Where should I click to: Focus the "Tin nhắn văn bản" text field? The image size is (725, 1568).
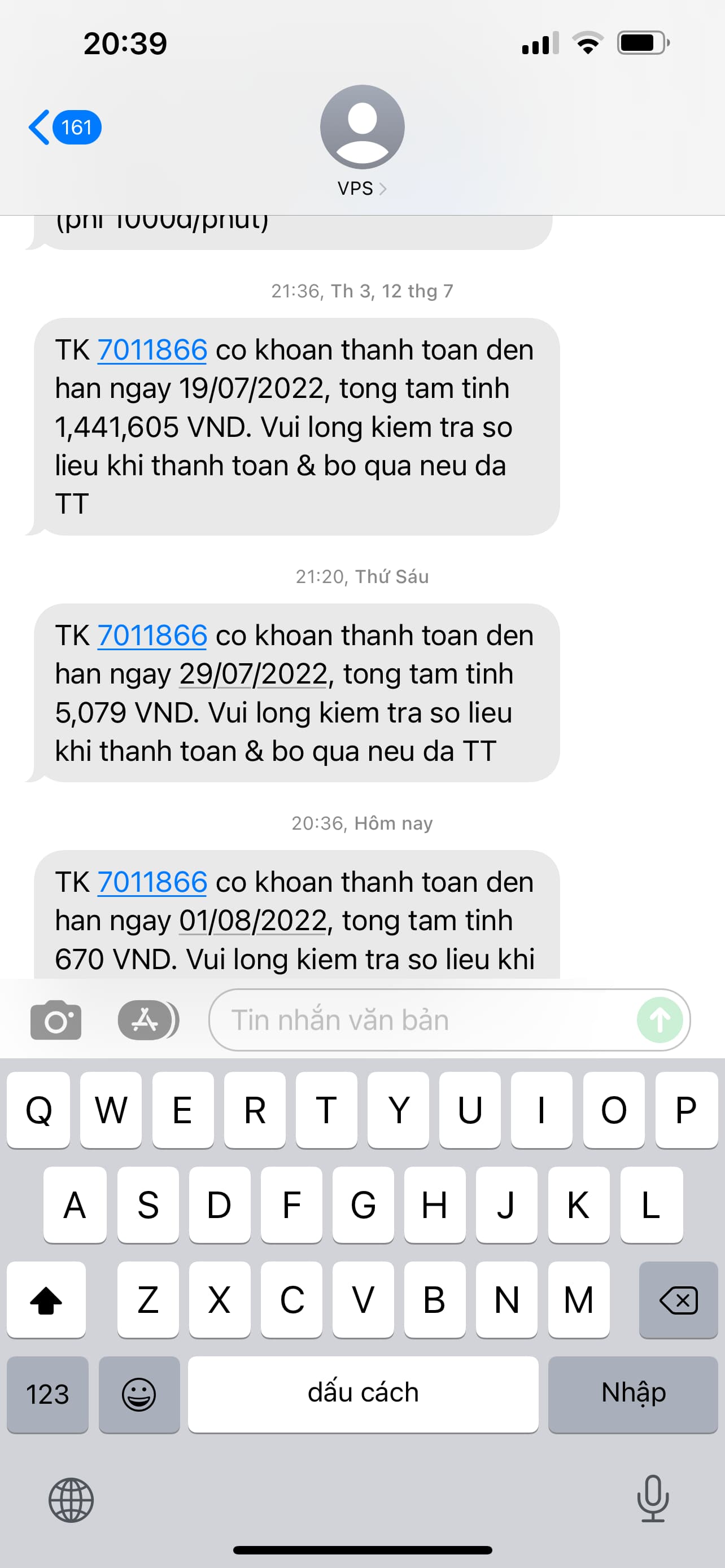coord(420,1020)
